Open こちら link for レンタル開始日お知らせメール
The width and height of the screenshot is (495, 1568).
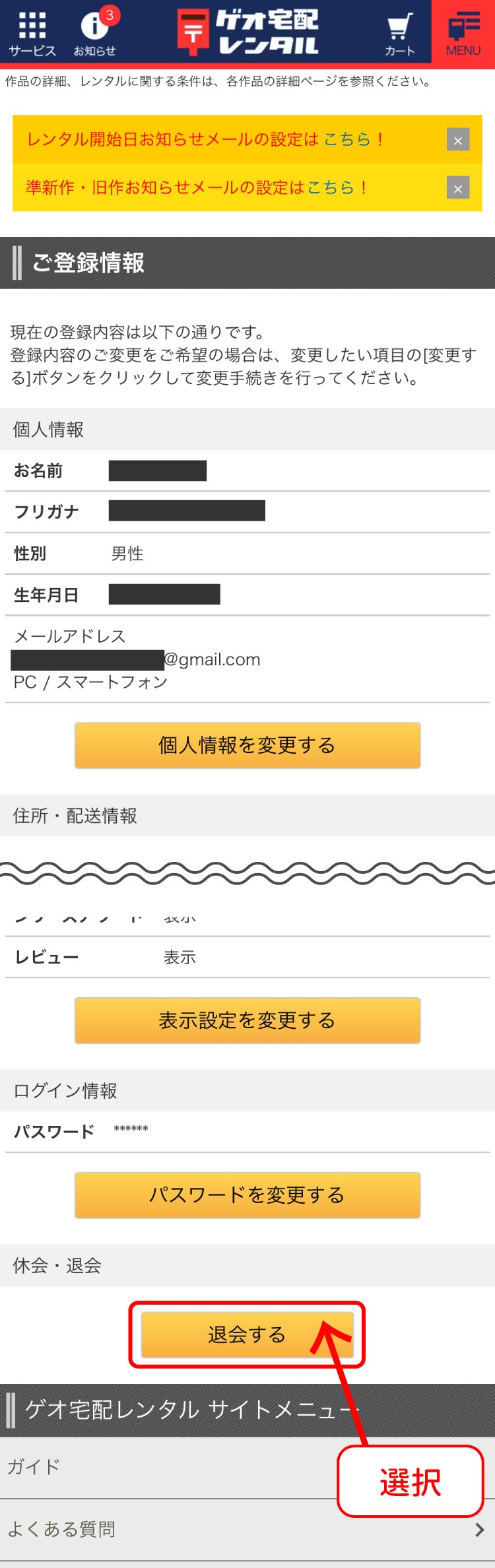coord(346,139)
